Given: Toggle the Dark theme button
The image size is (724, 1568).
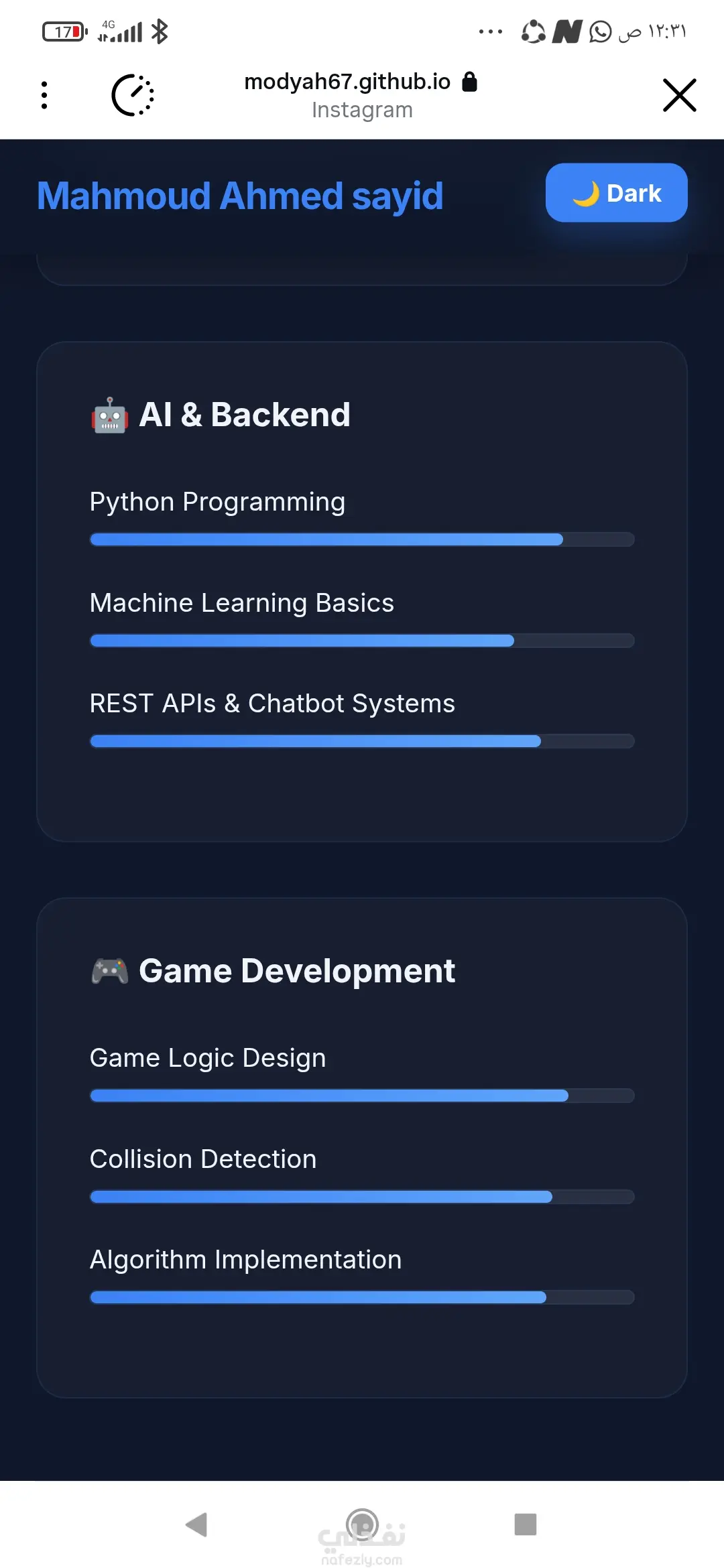Looking at the screenshot, I should click(x=616, y=193).
